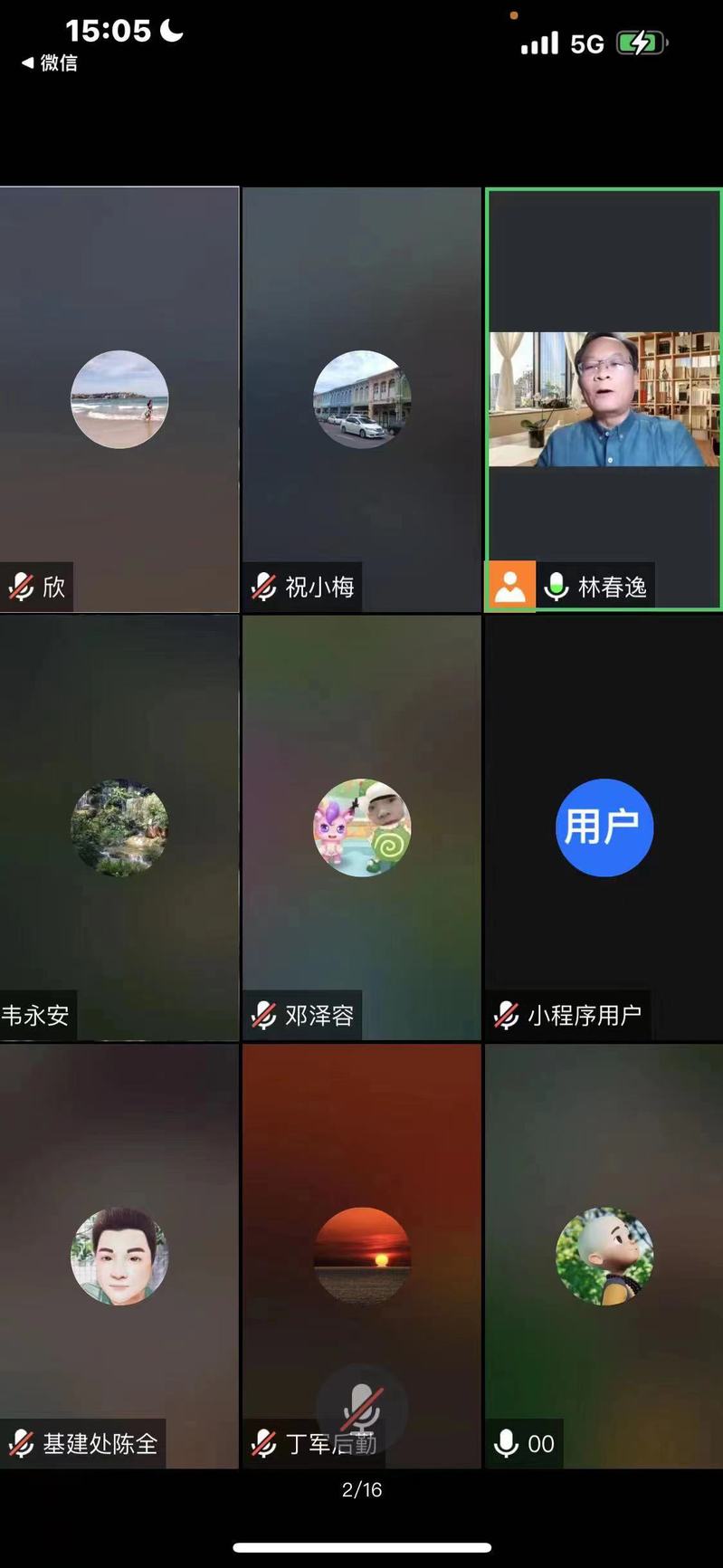Tap the participant tile named 00
723x1568 pixels.
coord(604,1256)
